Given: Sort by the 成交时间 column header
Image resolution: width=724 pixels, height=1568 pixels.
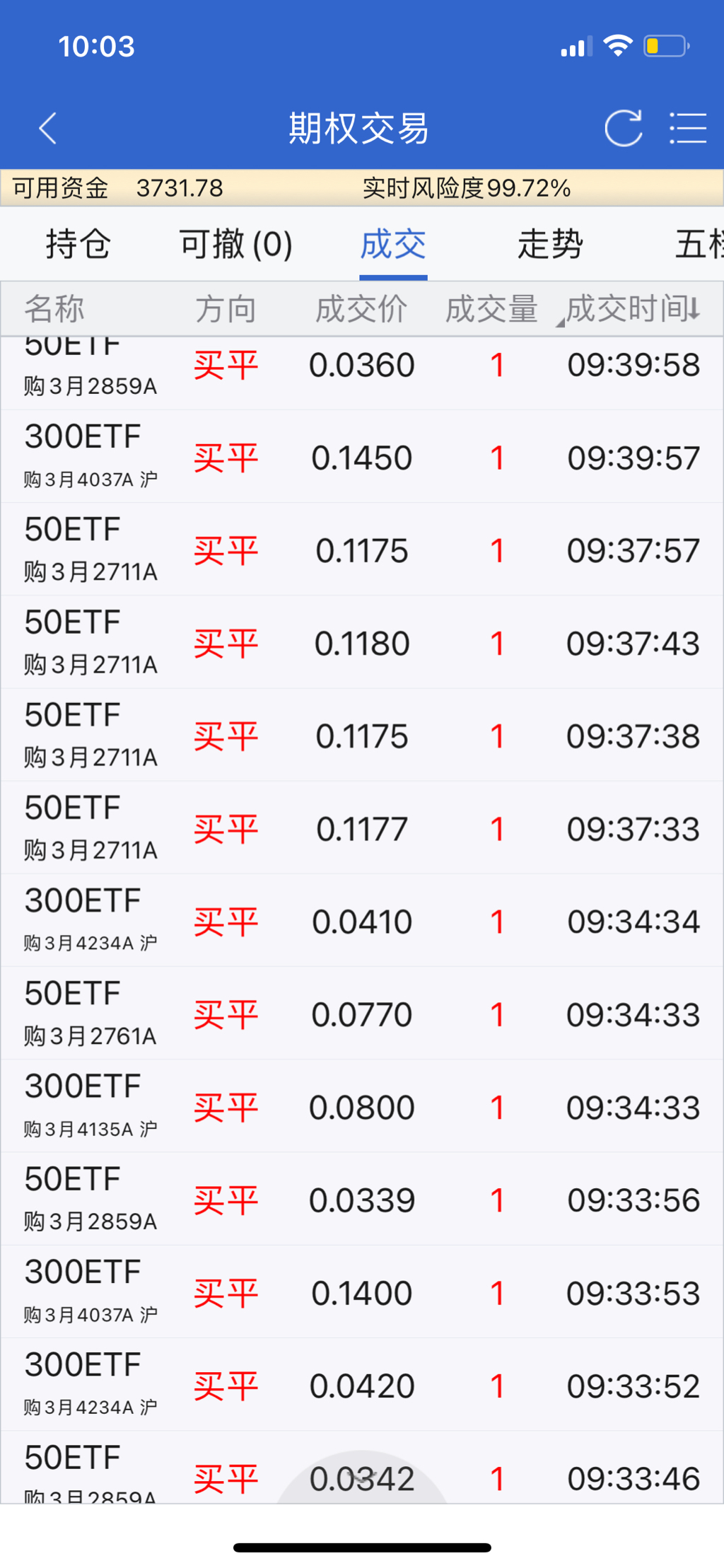Looking at the screenshot, I should [633, 309].
